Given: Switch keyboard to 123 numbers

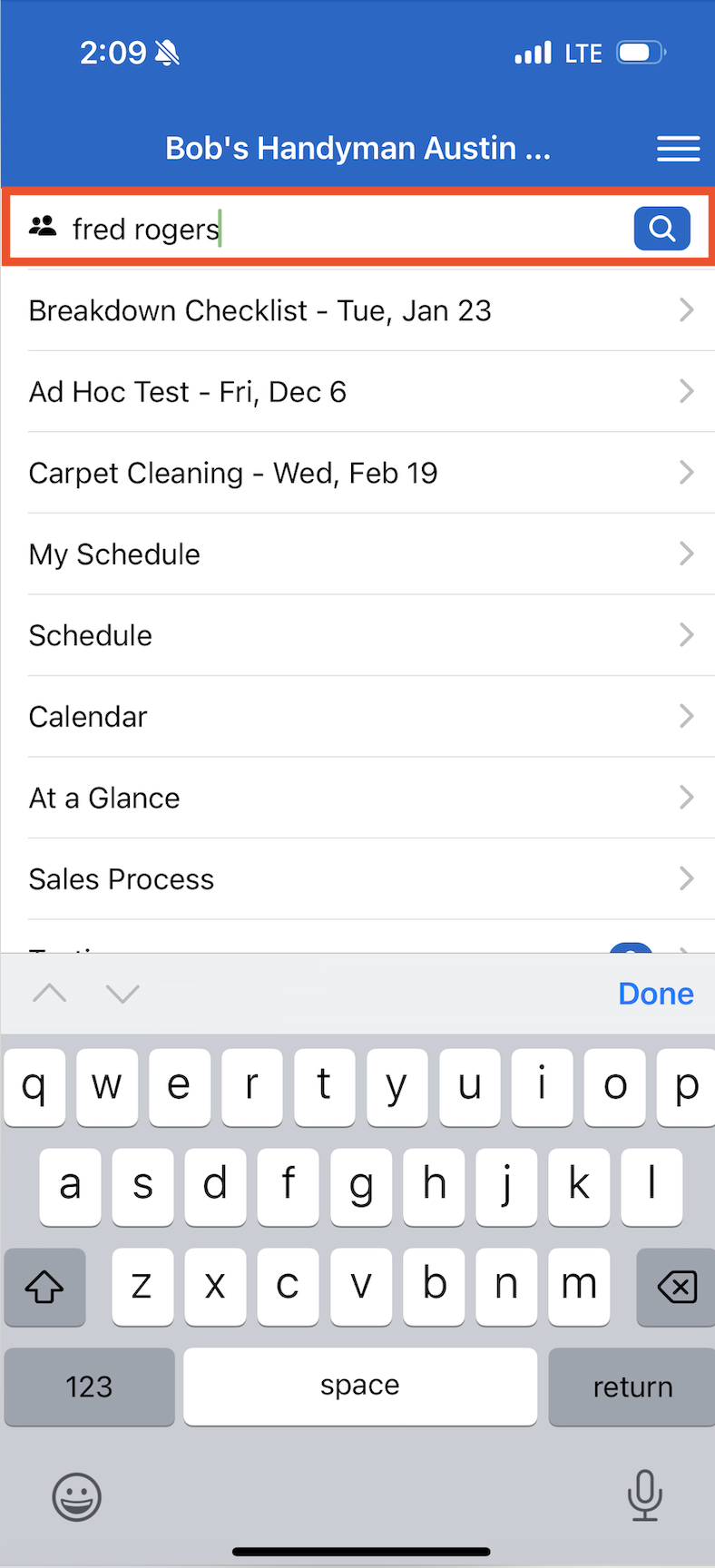Looking at the screenshot, I should 89,1387.
